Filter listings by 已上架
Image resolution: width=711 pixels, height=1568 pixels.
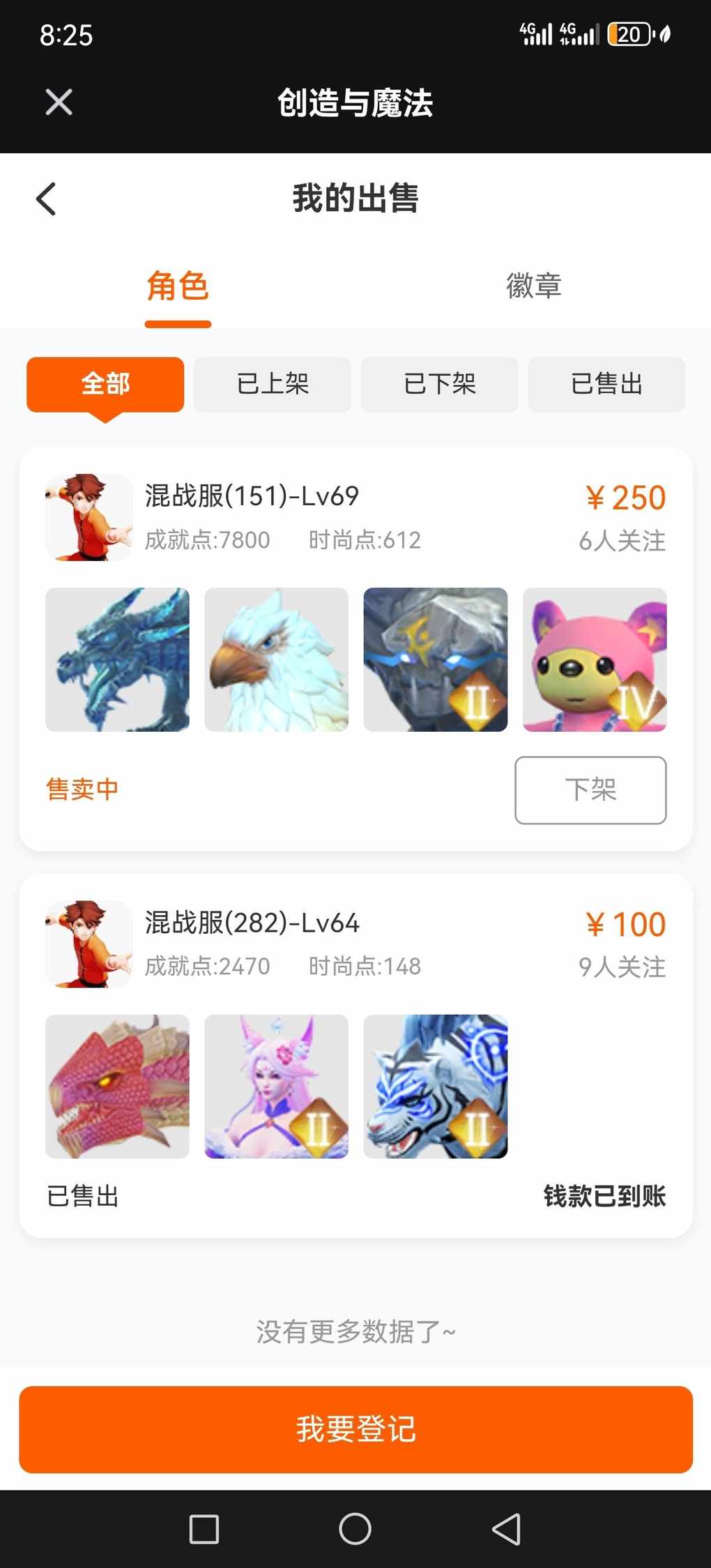coord(273,385)
